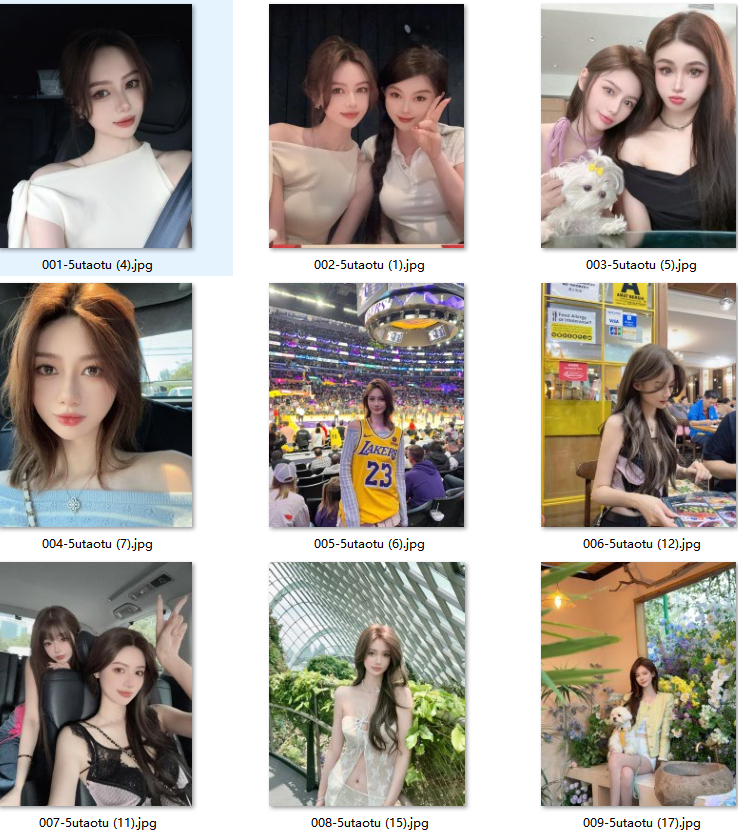The image size is (738, 831).
Task: Select thumbnail 009-5utaotu (17).jpg
Action: pyautogui.click(x=638, y=684)
